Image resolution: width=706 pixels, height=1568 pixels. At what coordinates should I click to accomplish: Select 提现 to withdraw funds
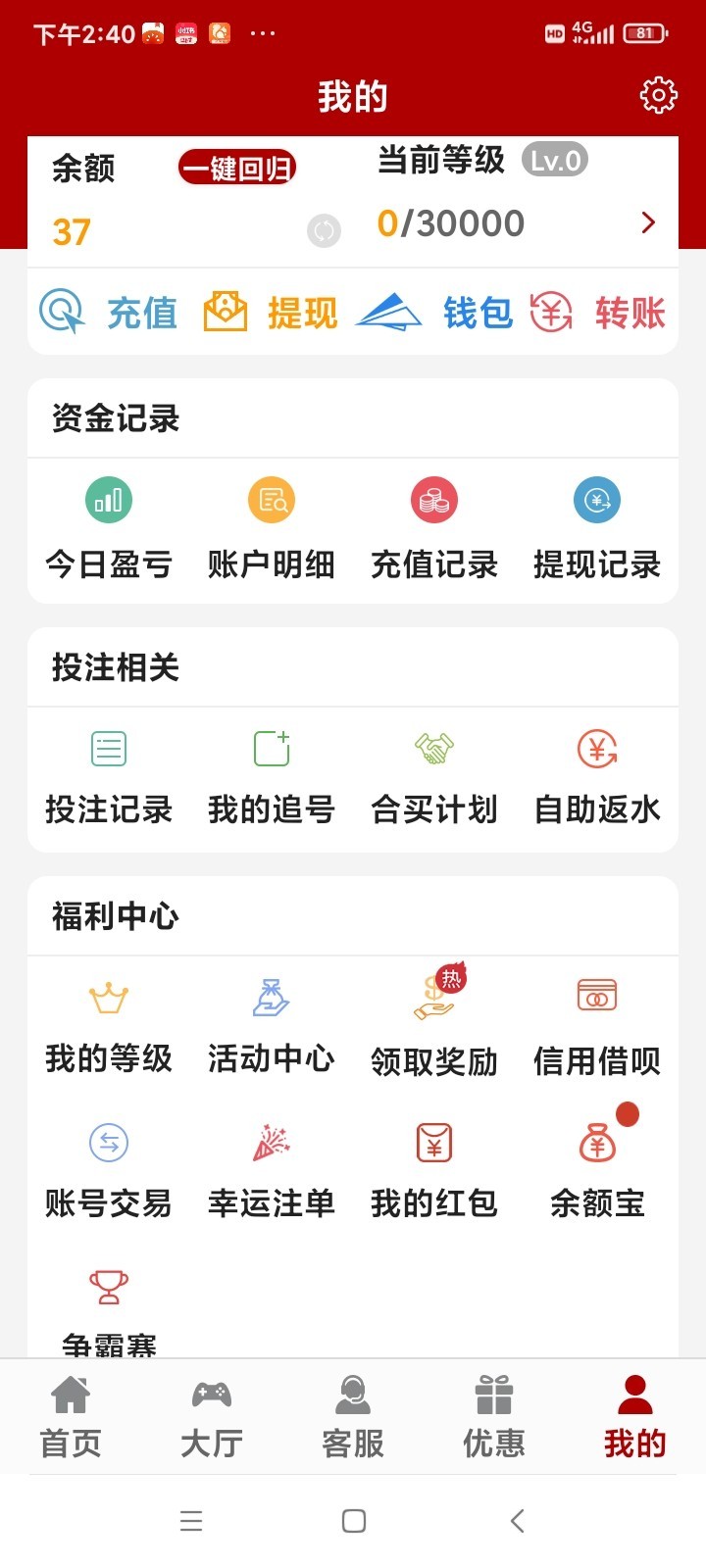[271, 313]
